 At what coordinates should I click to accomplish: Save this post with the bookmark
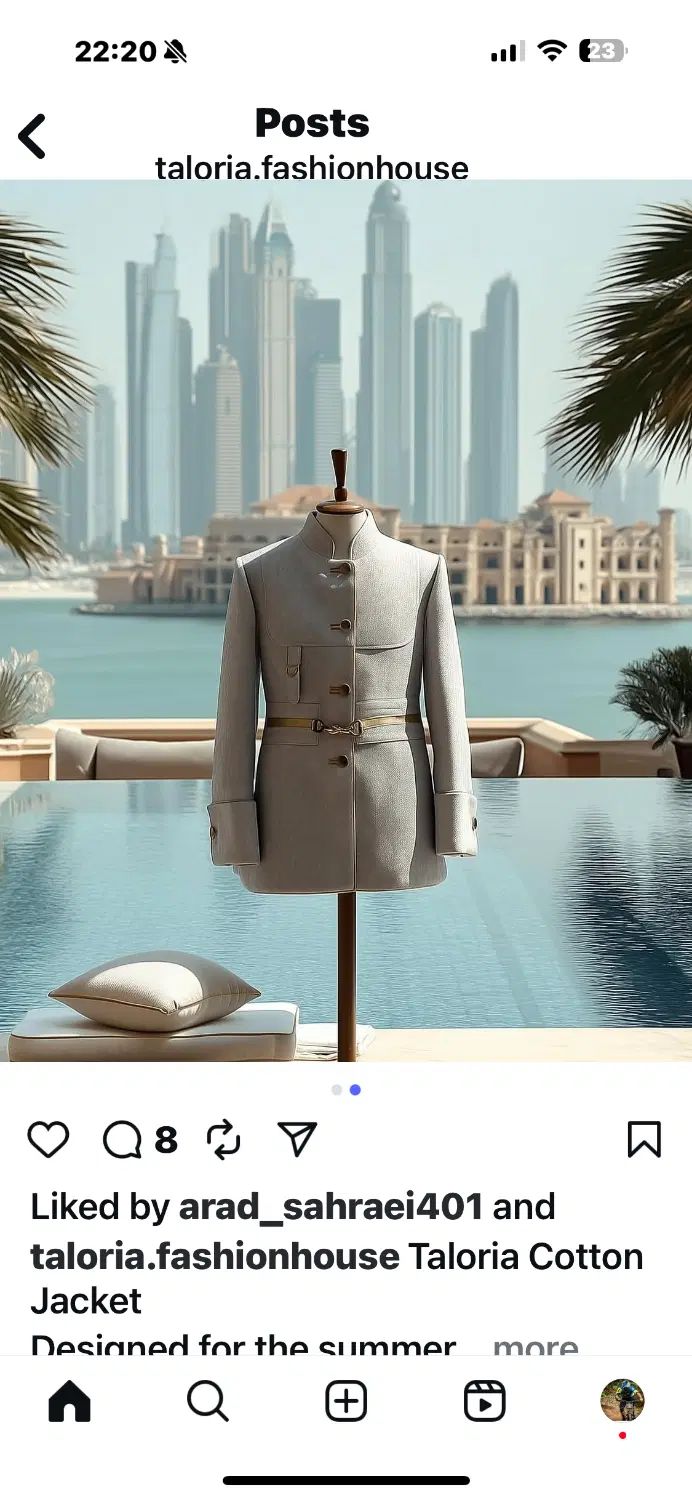click(644, 1140)
